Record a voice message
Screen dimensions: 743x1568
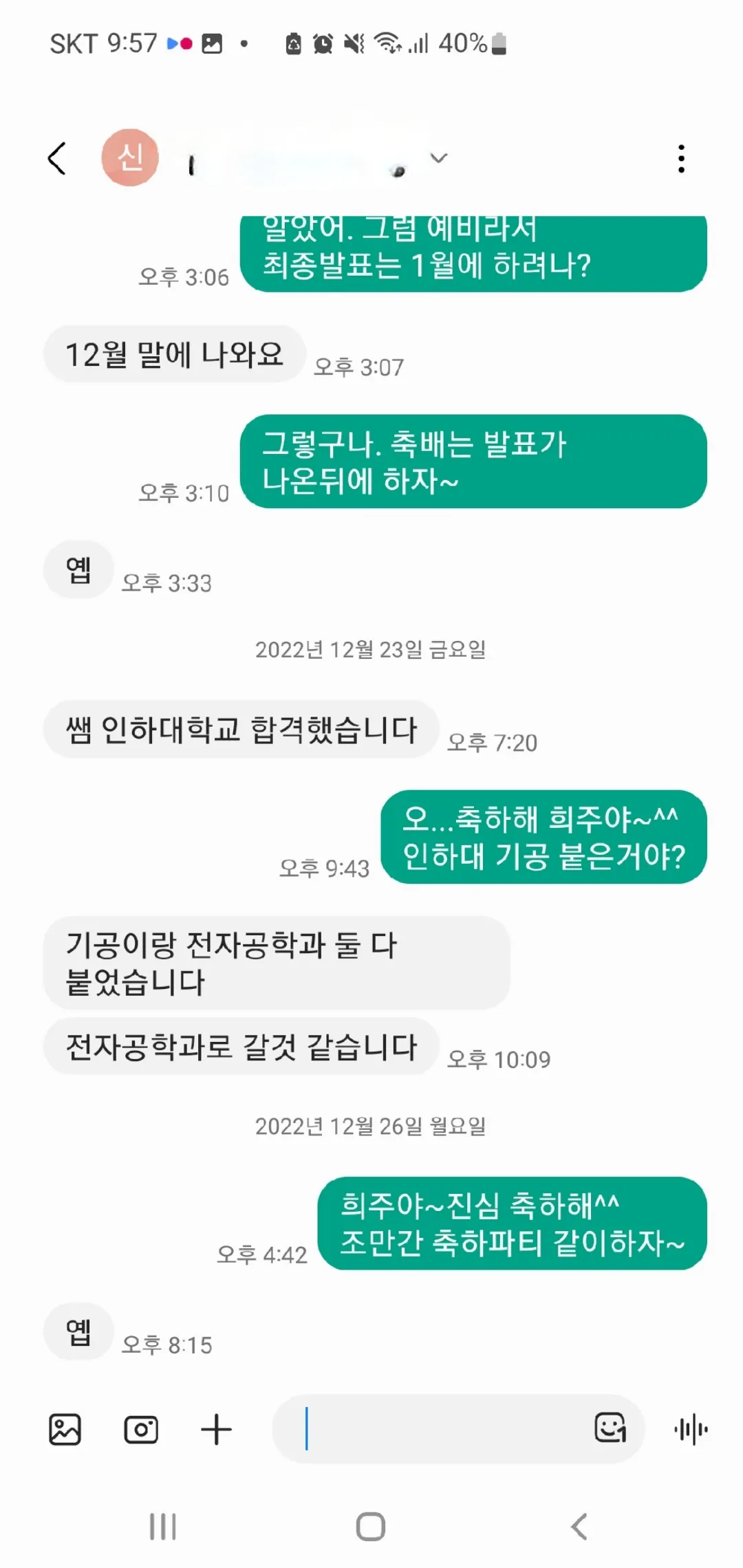coord(691,1430)
